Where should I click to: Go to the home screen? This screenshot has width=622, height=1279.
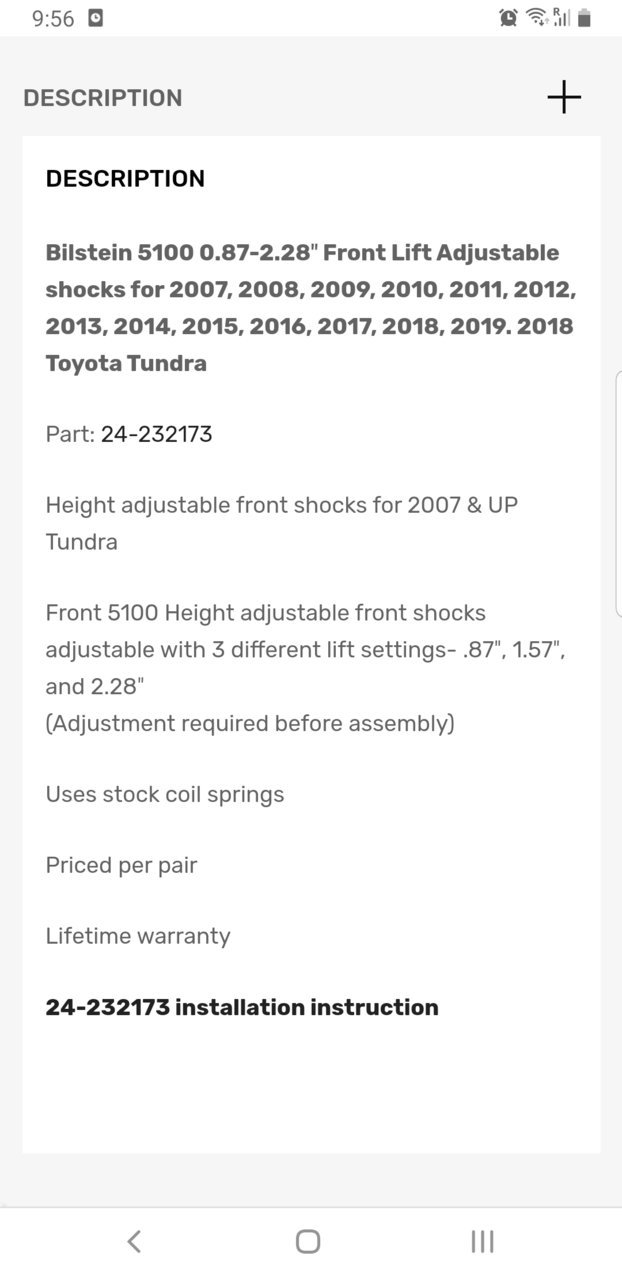click(x=308, y=1241)
